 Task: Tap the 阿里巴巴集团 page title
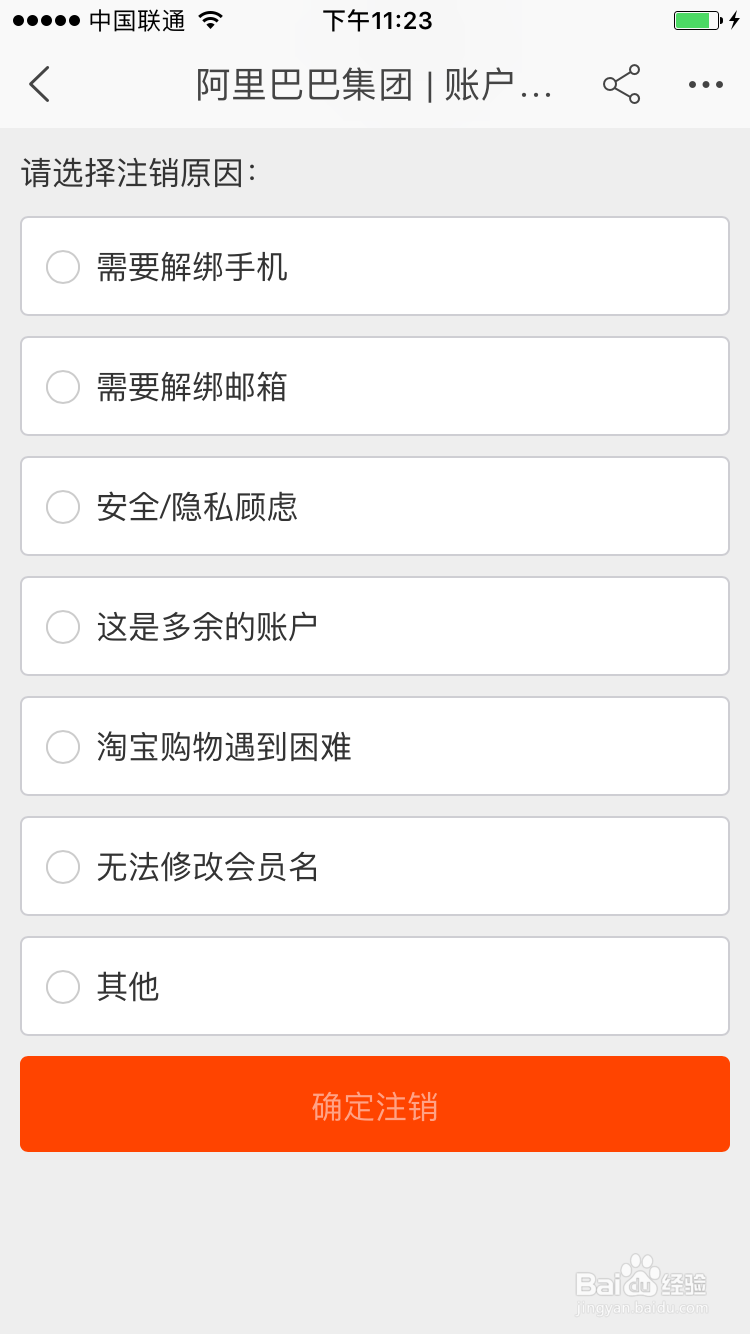(x=375, y=85)
